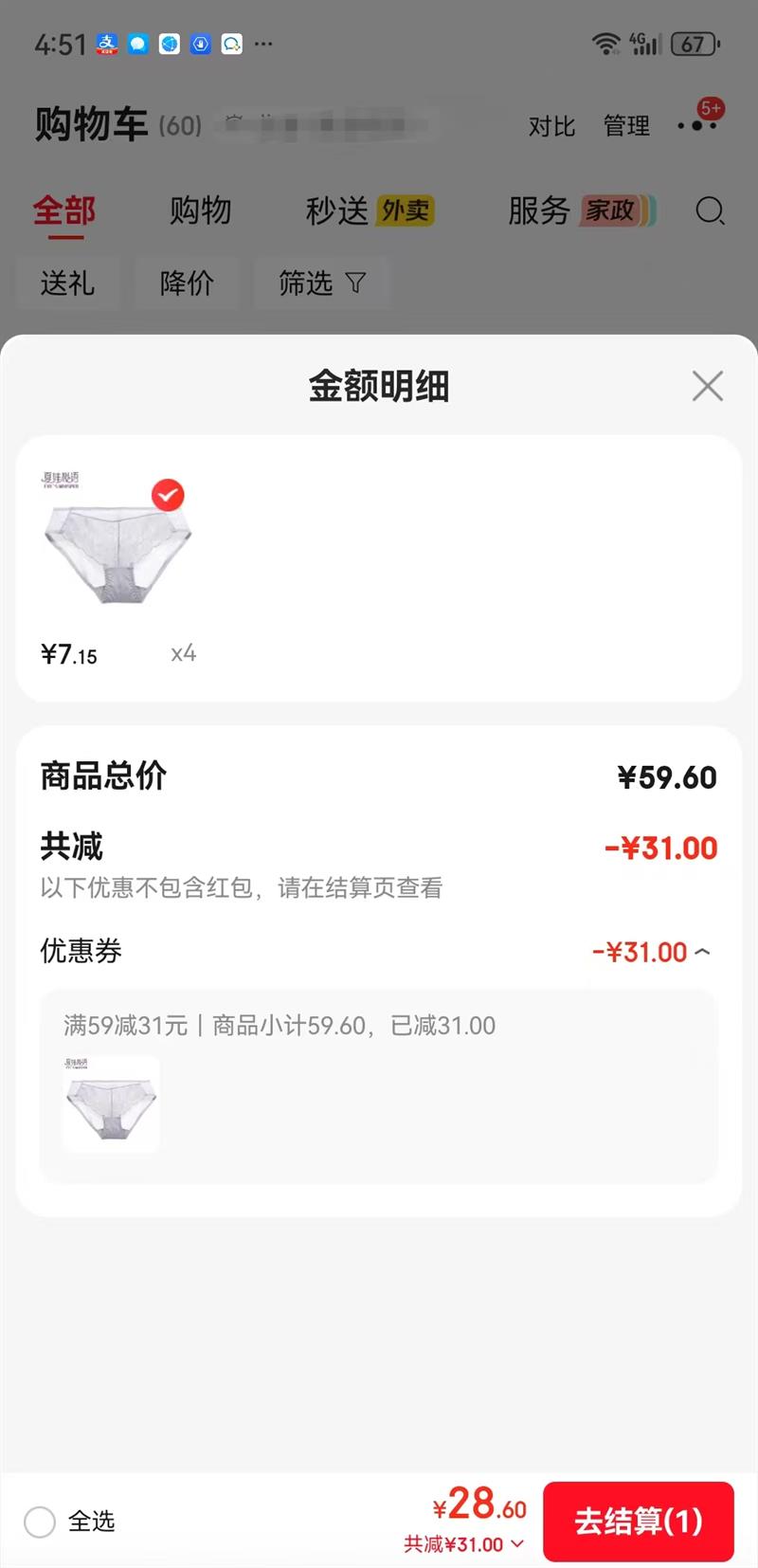
Task: Tap 去结算(1) to check out
Action: coord(638,1521)
